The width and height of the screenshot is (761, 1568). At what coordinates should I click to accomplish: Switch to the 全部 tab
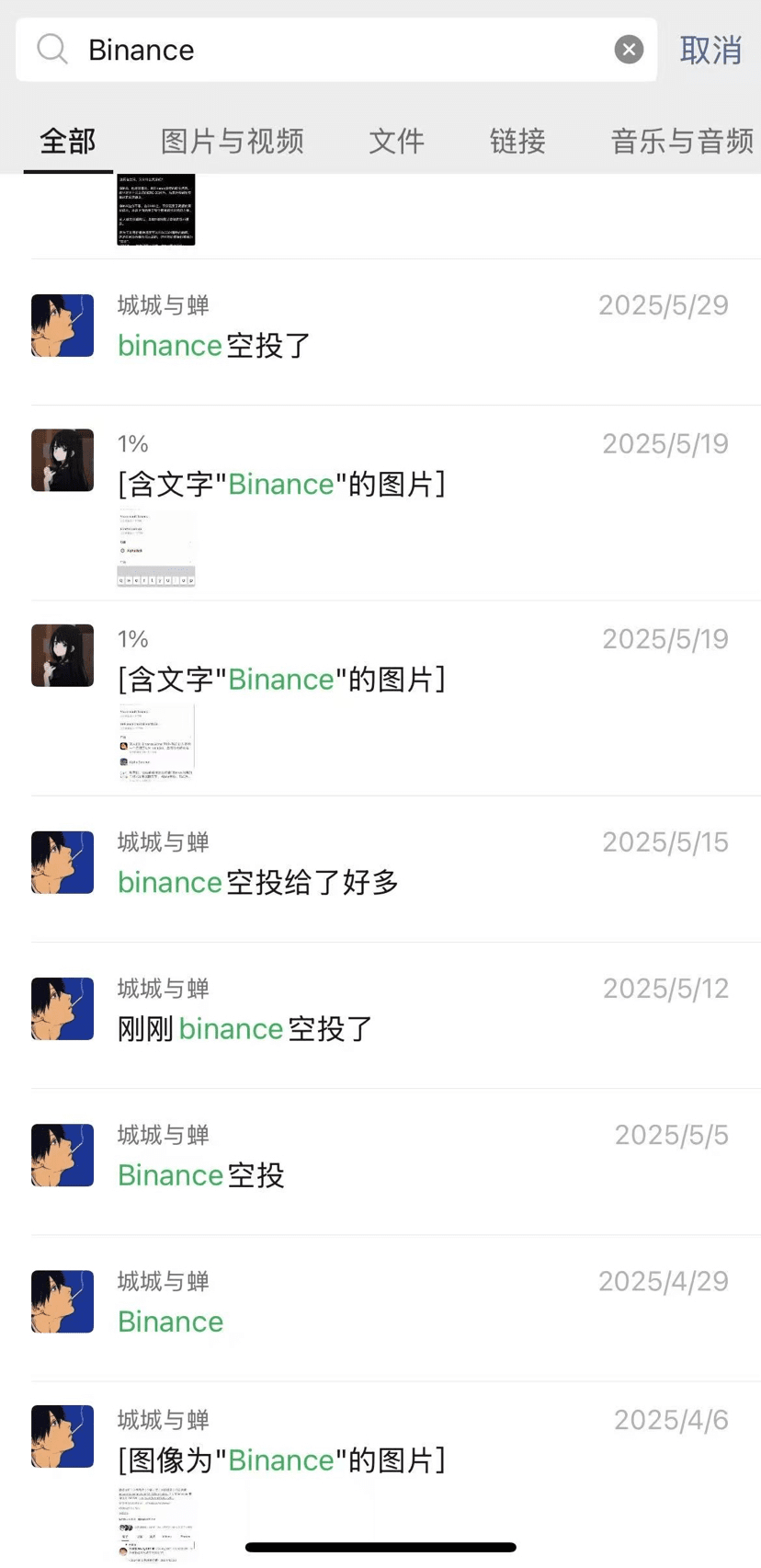68,142
